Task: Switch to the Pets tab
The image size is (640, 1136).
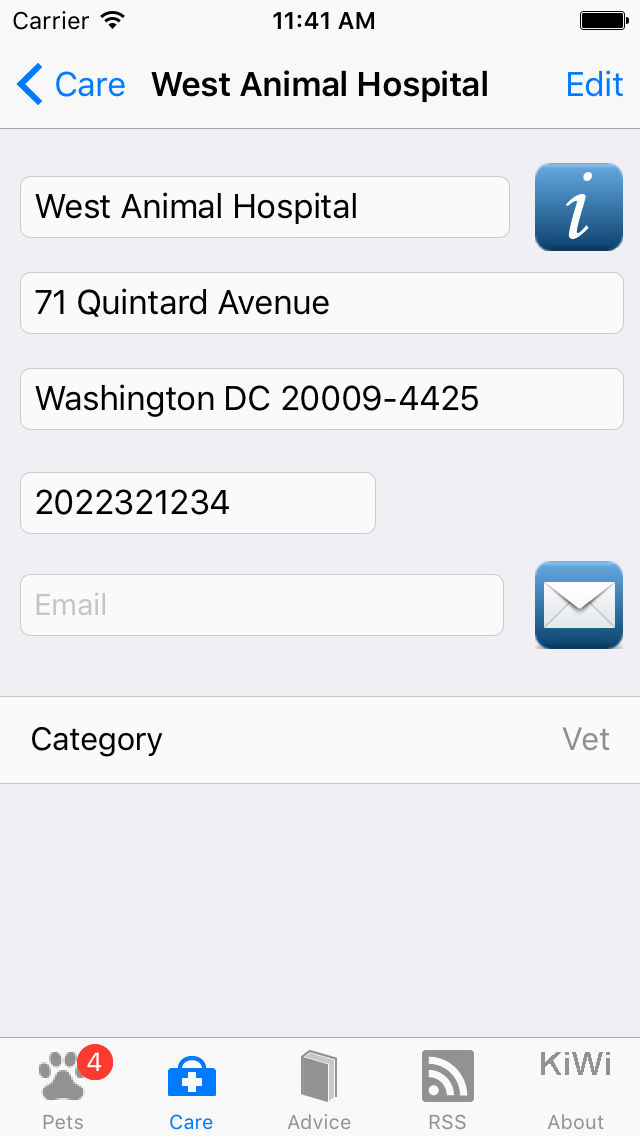Action: tap(64, 1088)
